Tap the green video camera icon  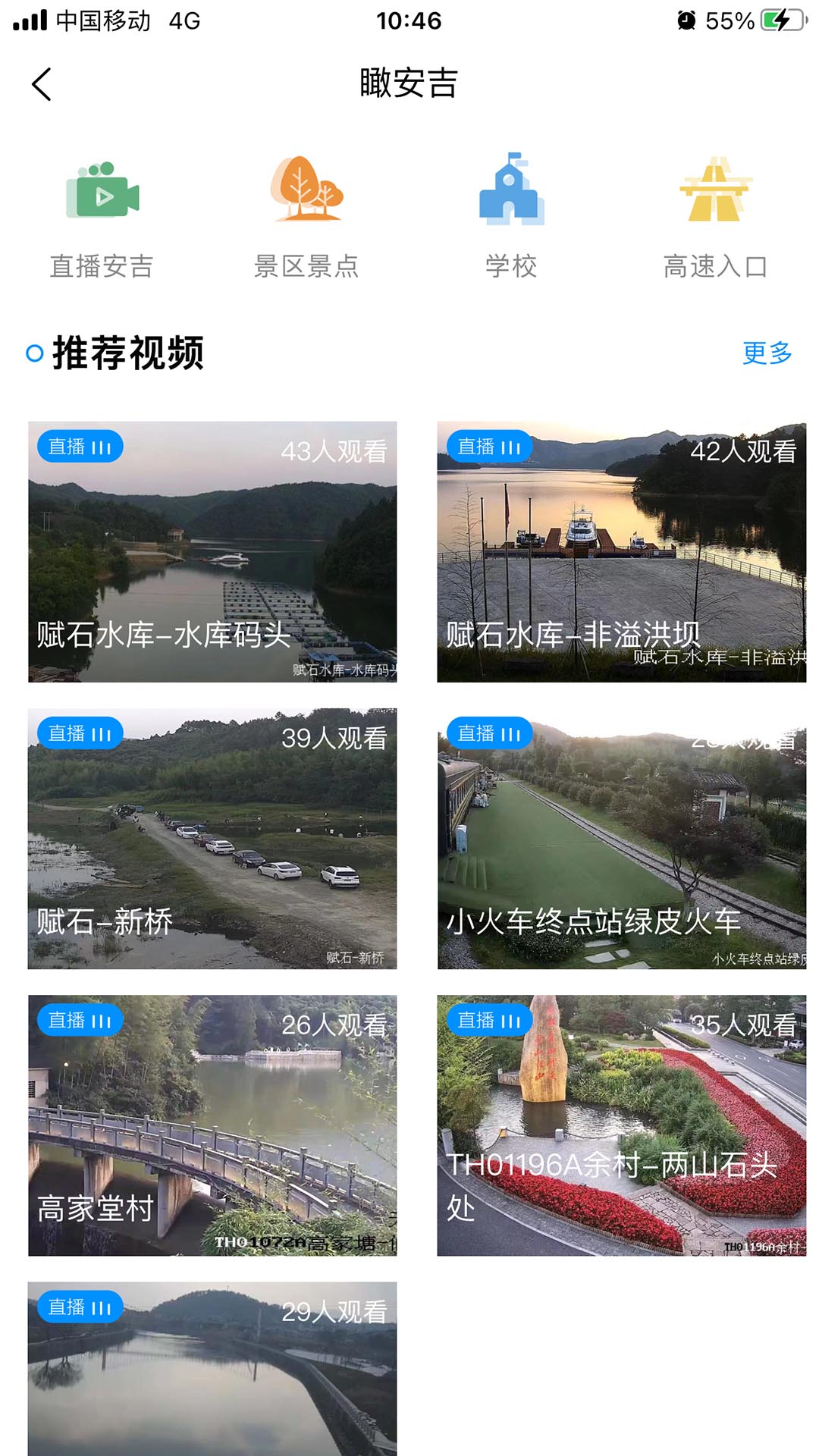101,193
